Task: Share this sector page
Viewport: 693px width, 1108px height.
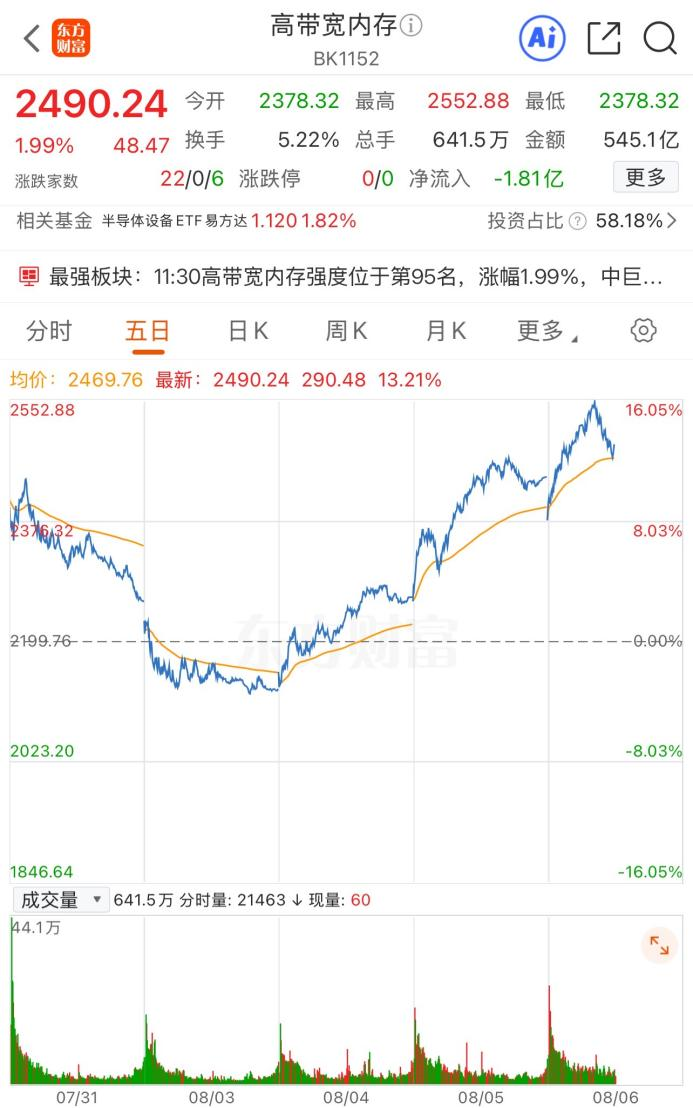Action: click(x=604, y=38)
